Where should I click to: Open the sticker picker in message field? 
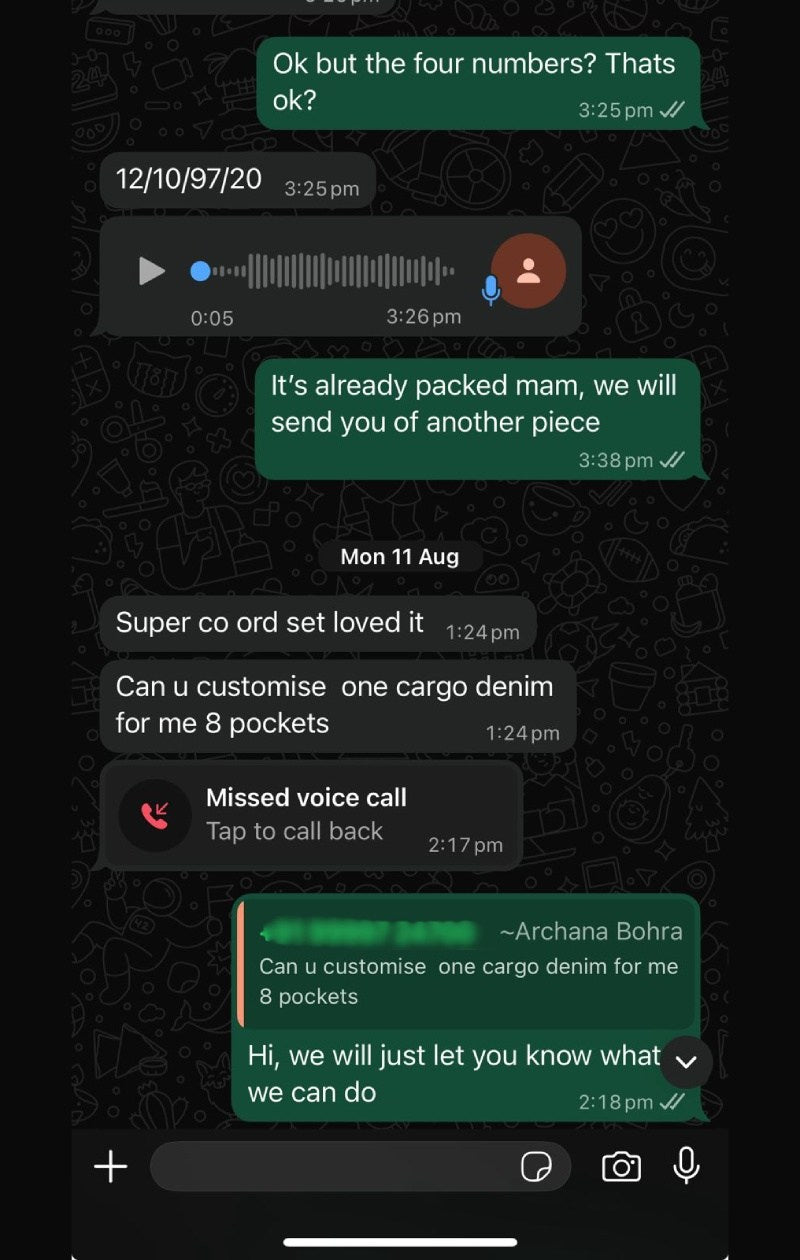[537, 1166]
